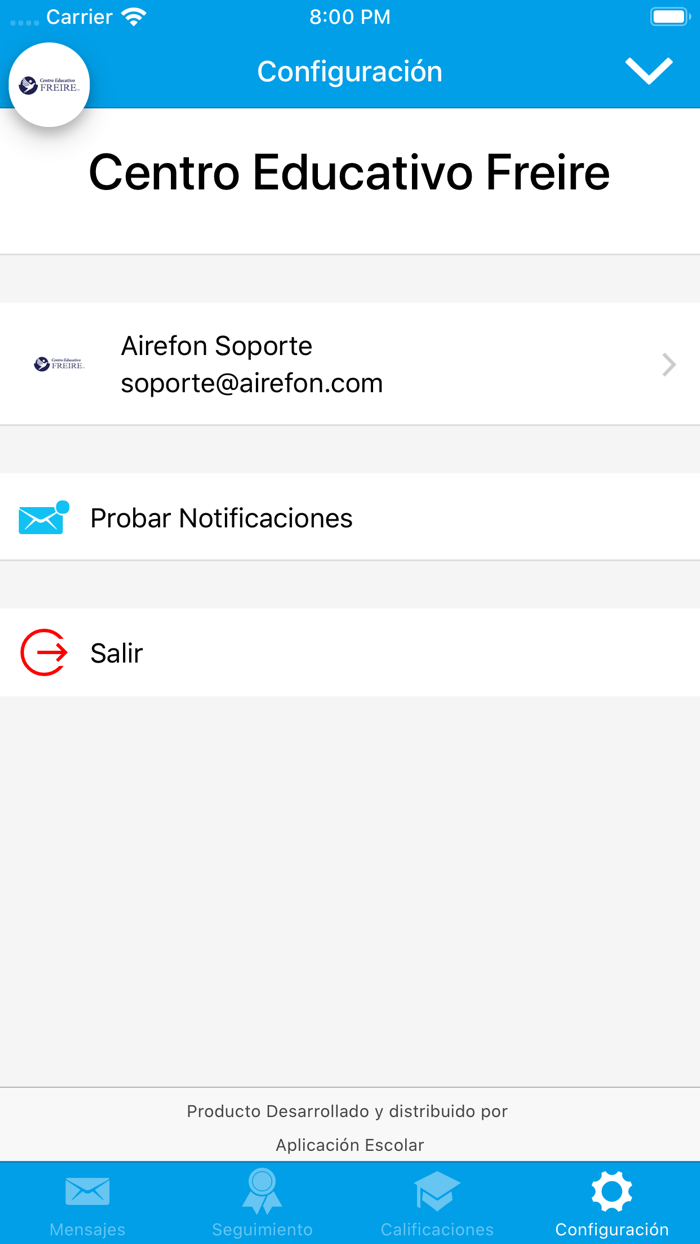The width and height of the screenshot is (700, 1244).
Task: Select the Configuración tab
Action: 612,1204
